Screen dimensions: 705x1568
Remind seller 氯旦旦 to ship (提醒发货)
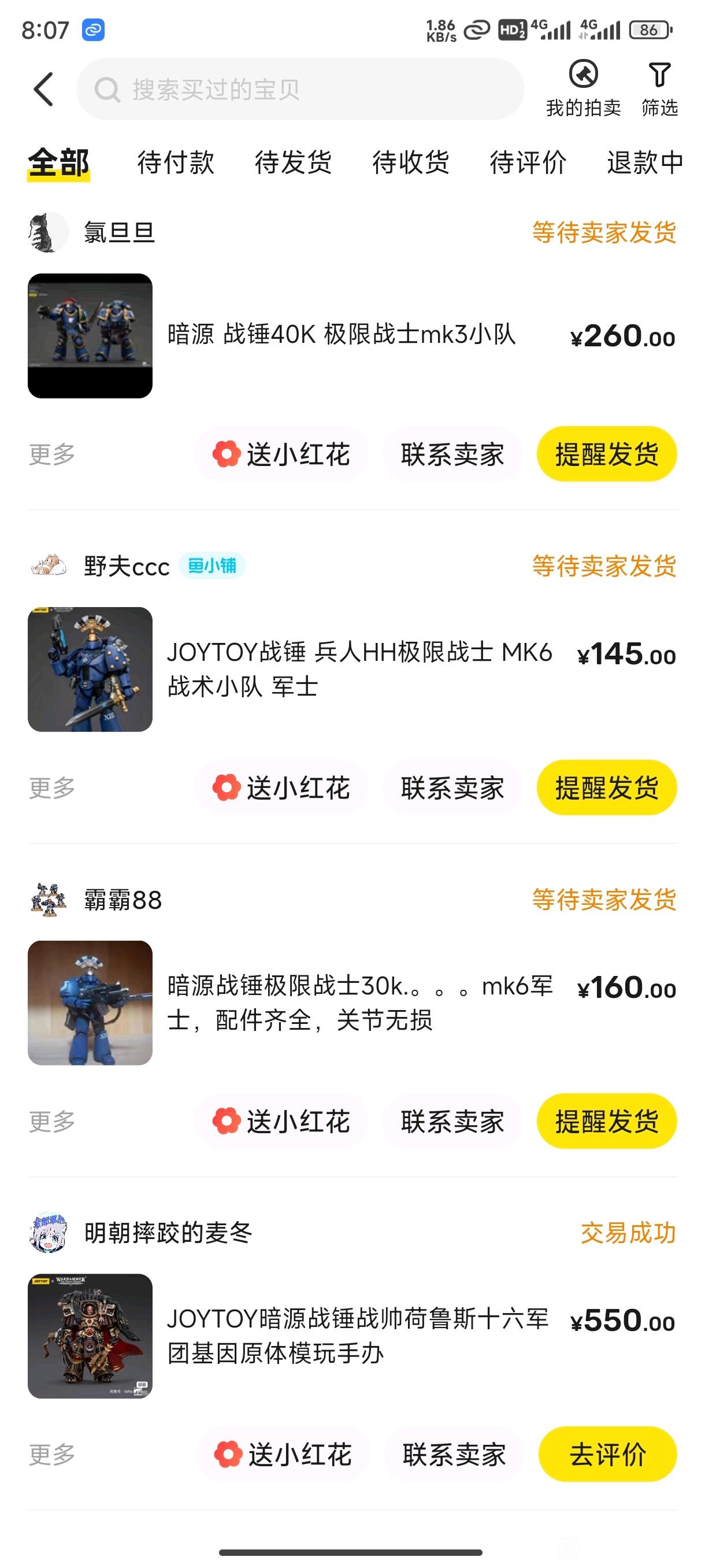click(x=606, y=454)
